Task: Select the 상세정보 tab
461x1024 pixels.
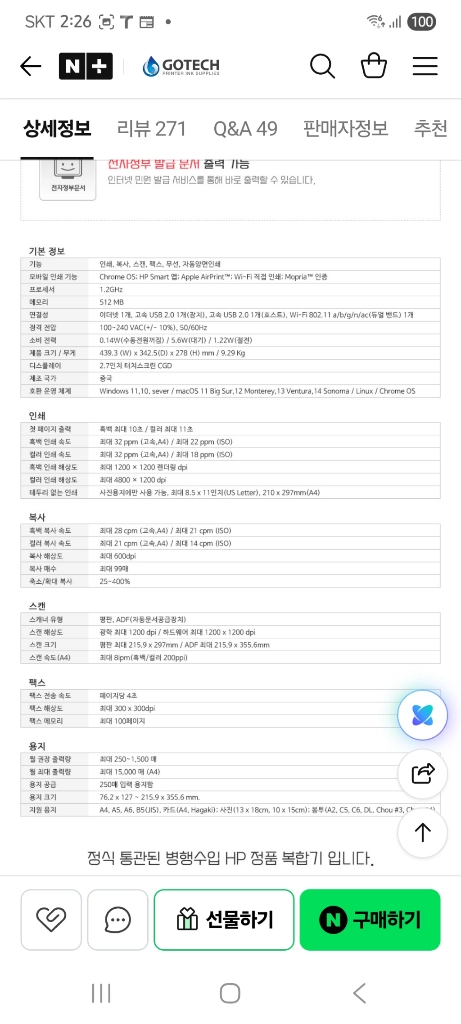Action: point(57,129)
